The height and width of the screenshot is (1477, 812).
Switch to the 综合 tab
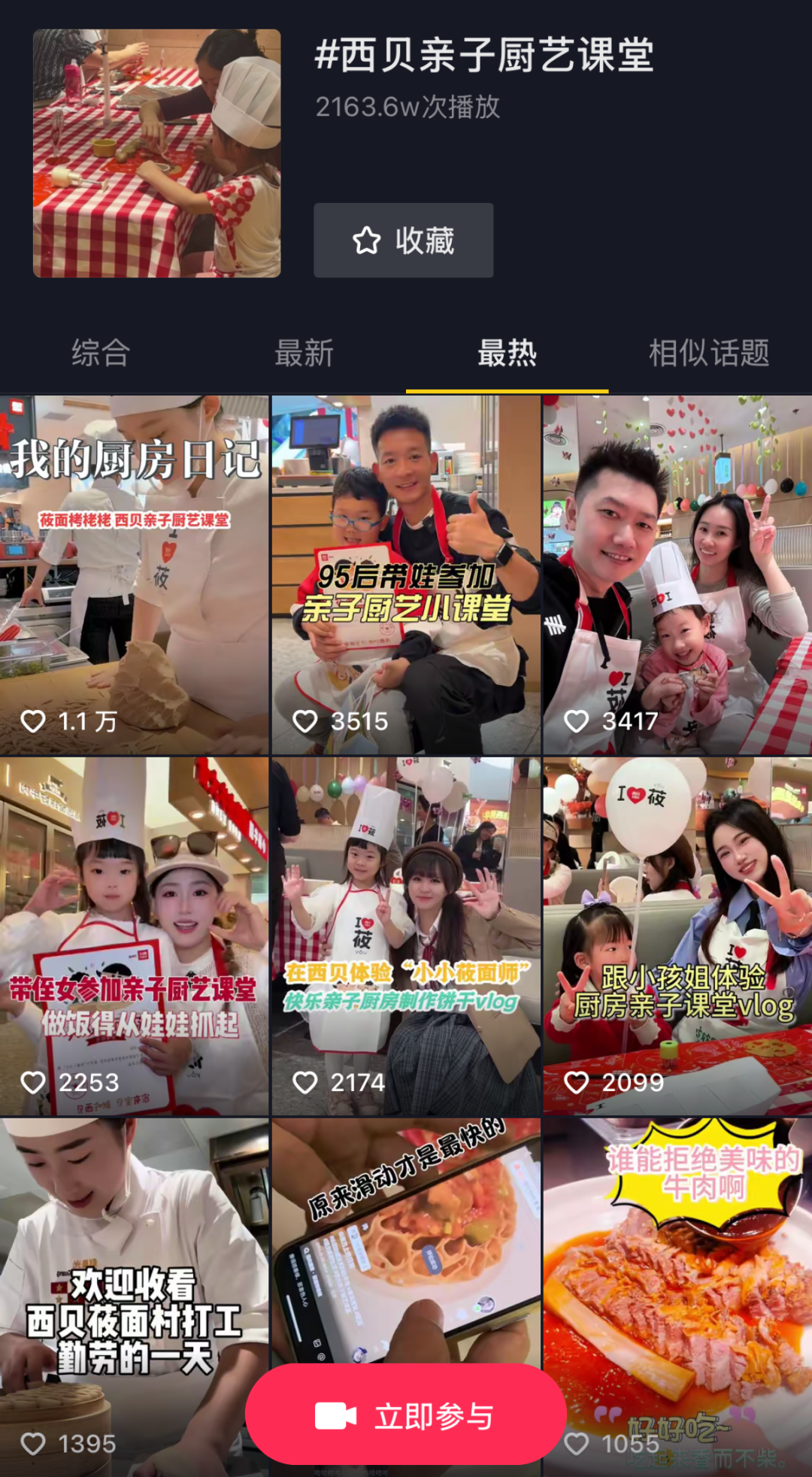[x=101, y=353]
